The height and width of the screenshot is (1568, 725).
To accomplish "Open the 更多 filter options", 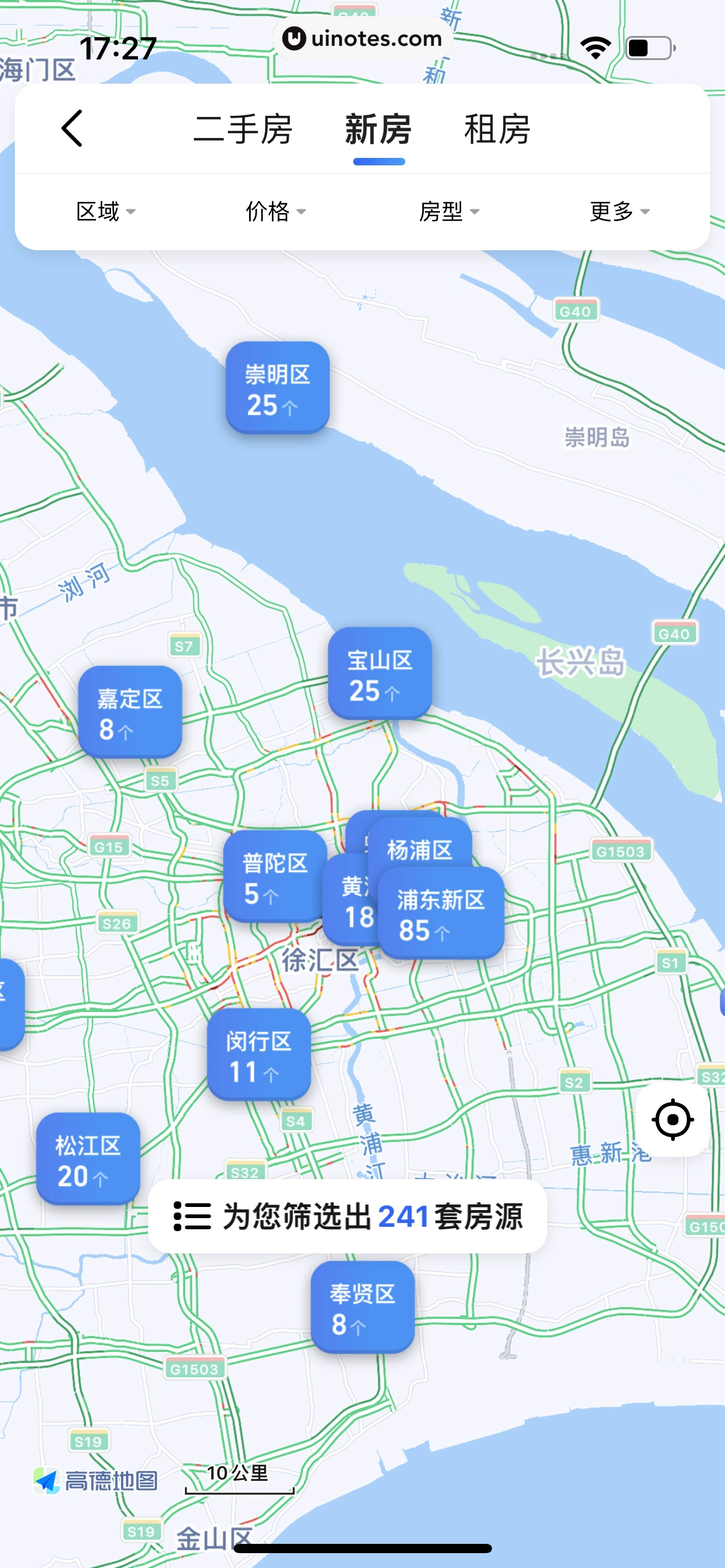I will click(x=619, y=212).
